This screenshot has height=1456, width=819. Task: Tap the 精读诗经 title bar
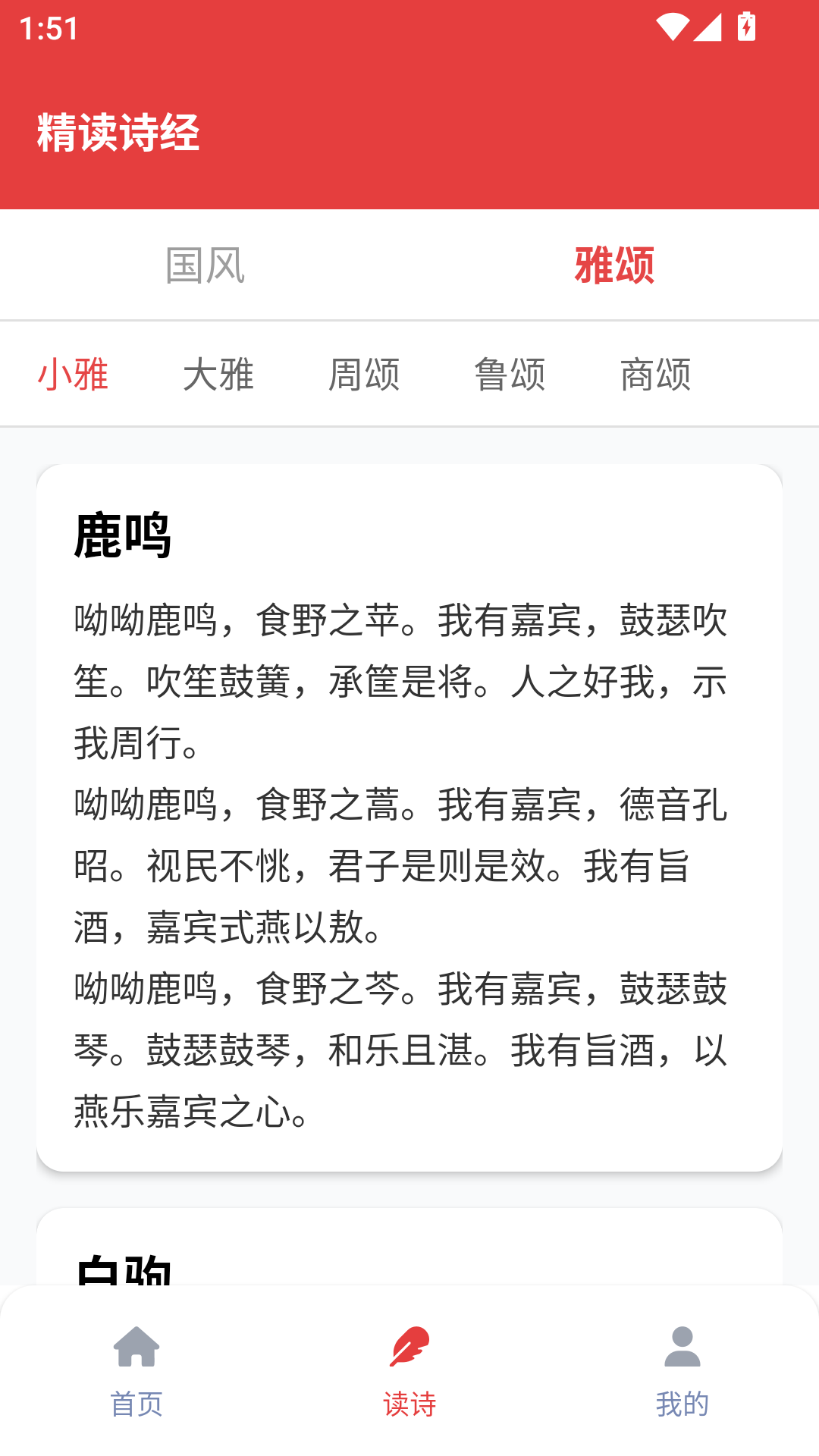click(x=118, y=130)
